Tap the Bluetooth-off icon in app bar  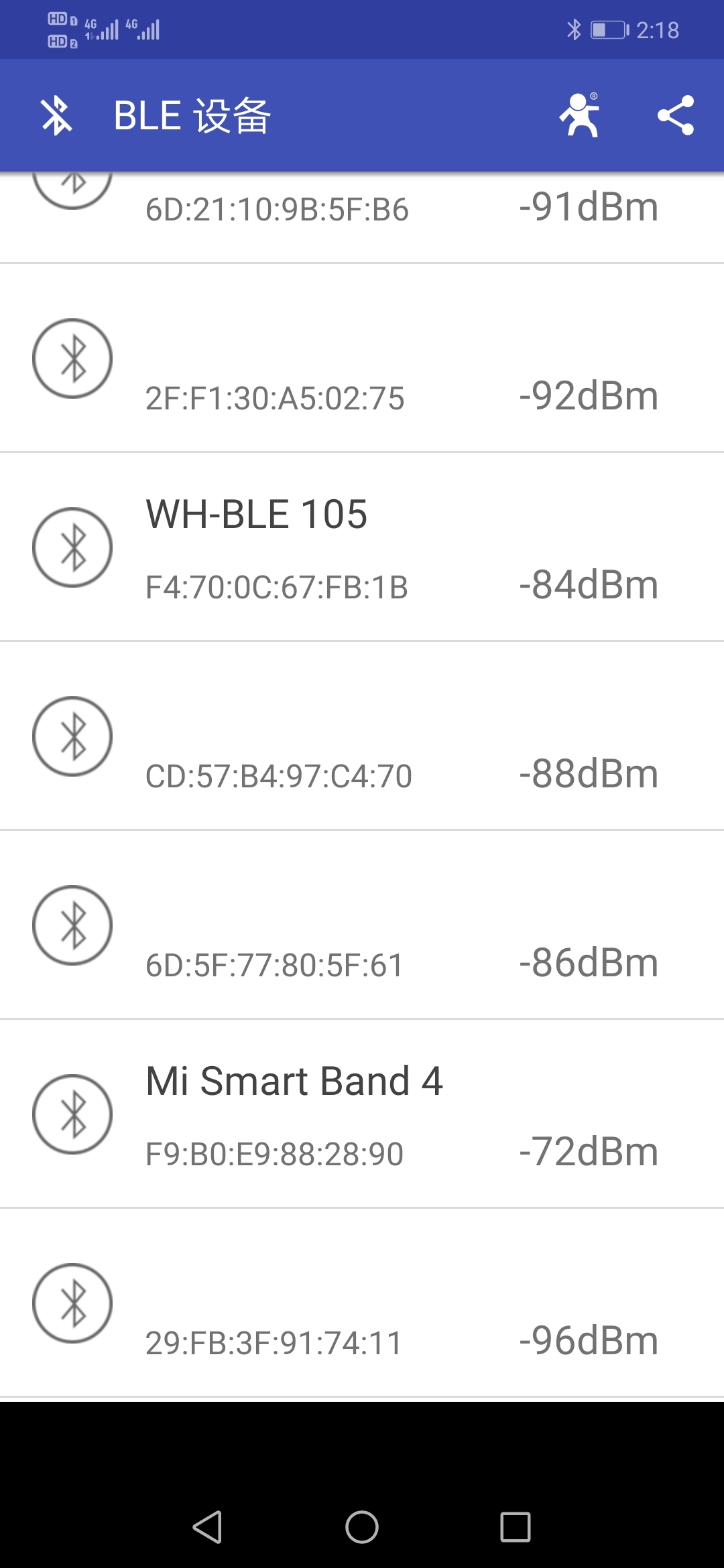click(56, 116)
